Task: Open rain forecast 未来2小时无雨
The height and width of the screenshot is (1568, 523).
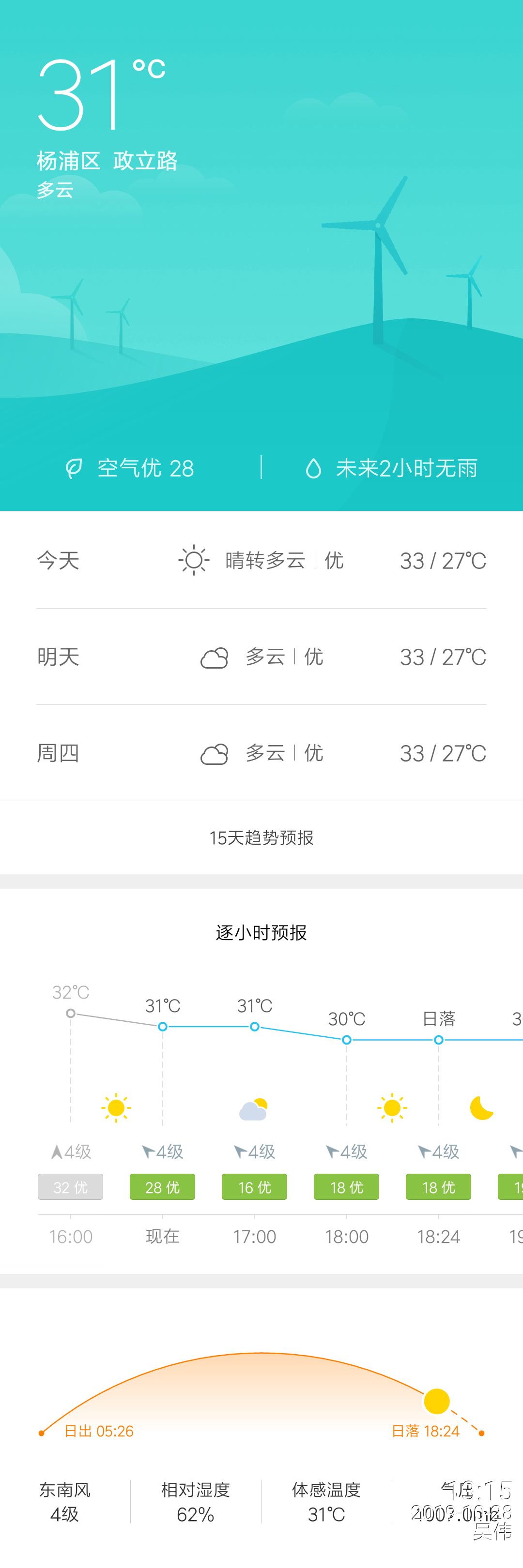Action: coord(391,468)
